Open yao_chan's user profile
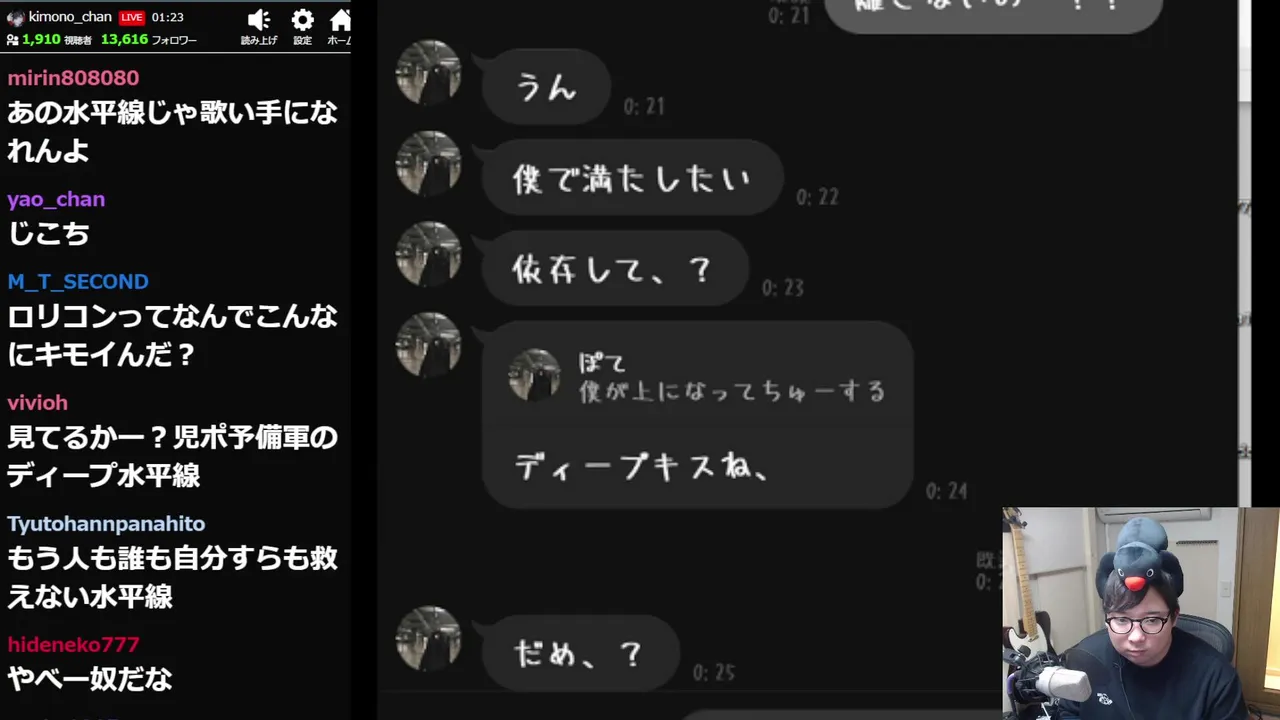The image size is (1280, 720). pos(56,199)
